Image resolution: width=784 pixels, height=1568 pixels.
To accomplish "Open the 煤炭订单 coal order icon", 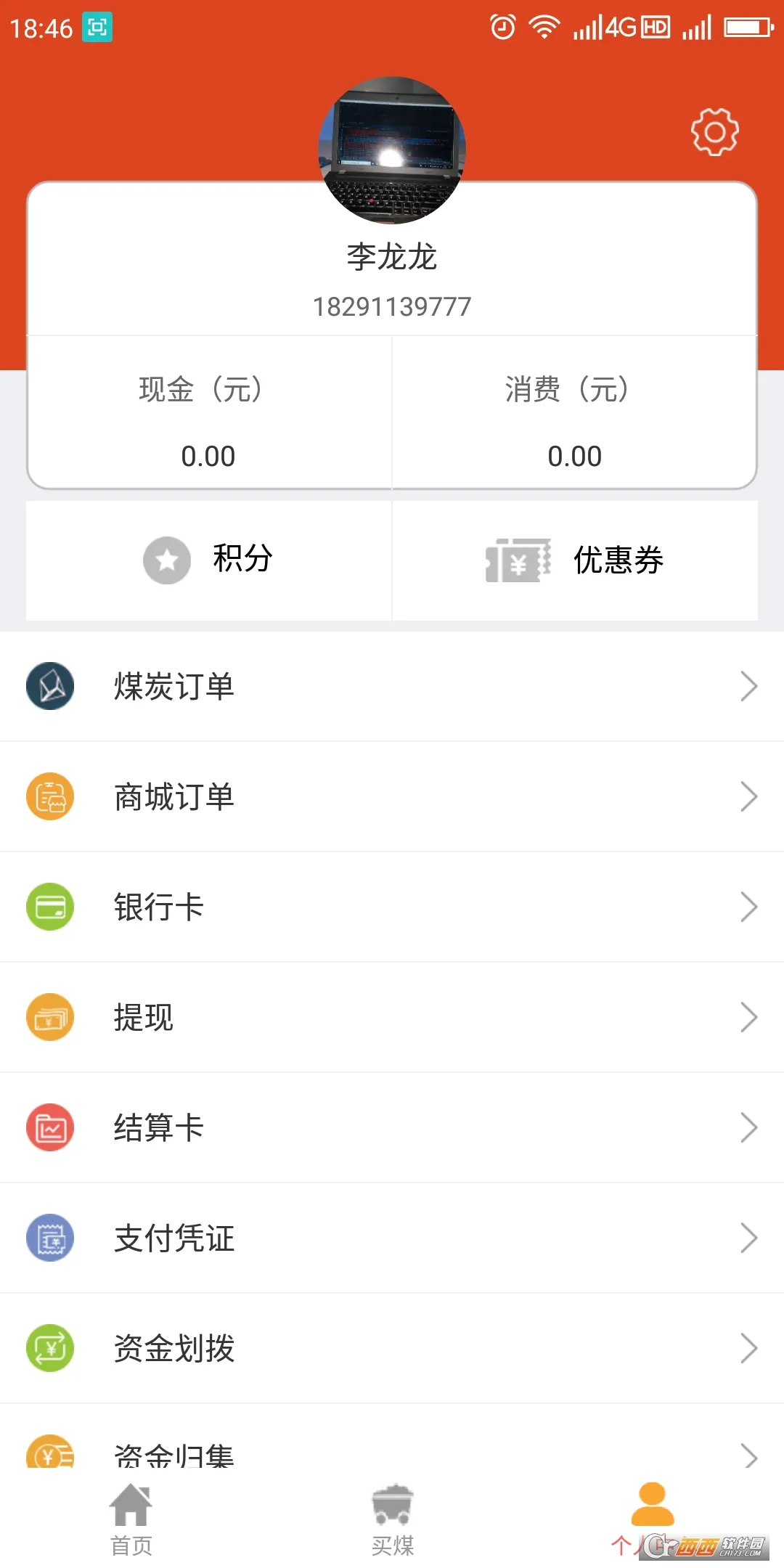I will [50, 685].
